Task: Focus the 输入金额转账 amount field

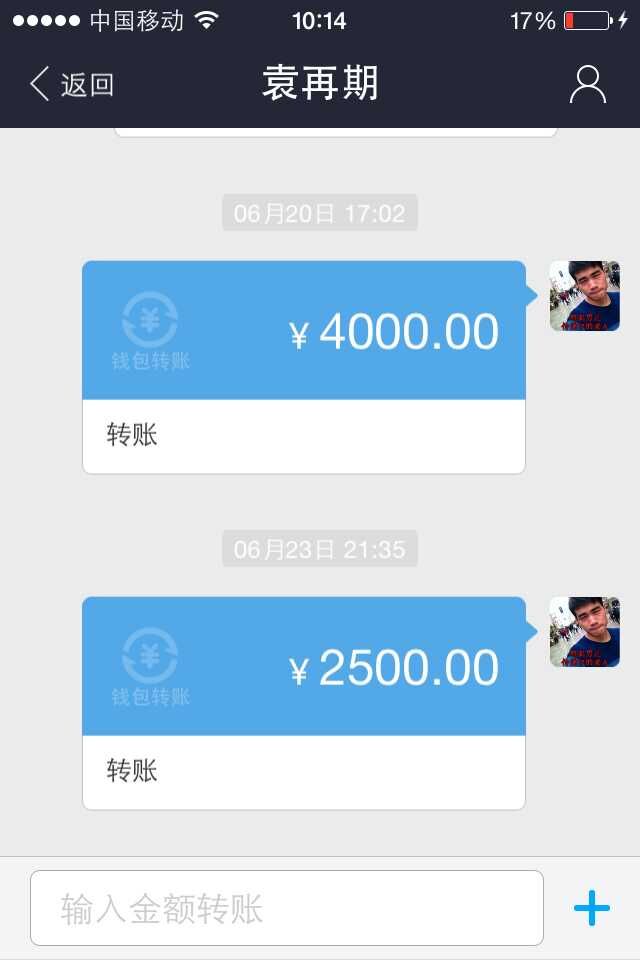Action: point(287,907)
